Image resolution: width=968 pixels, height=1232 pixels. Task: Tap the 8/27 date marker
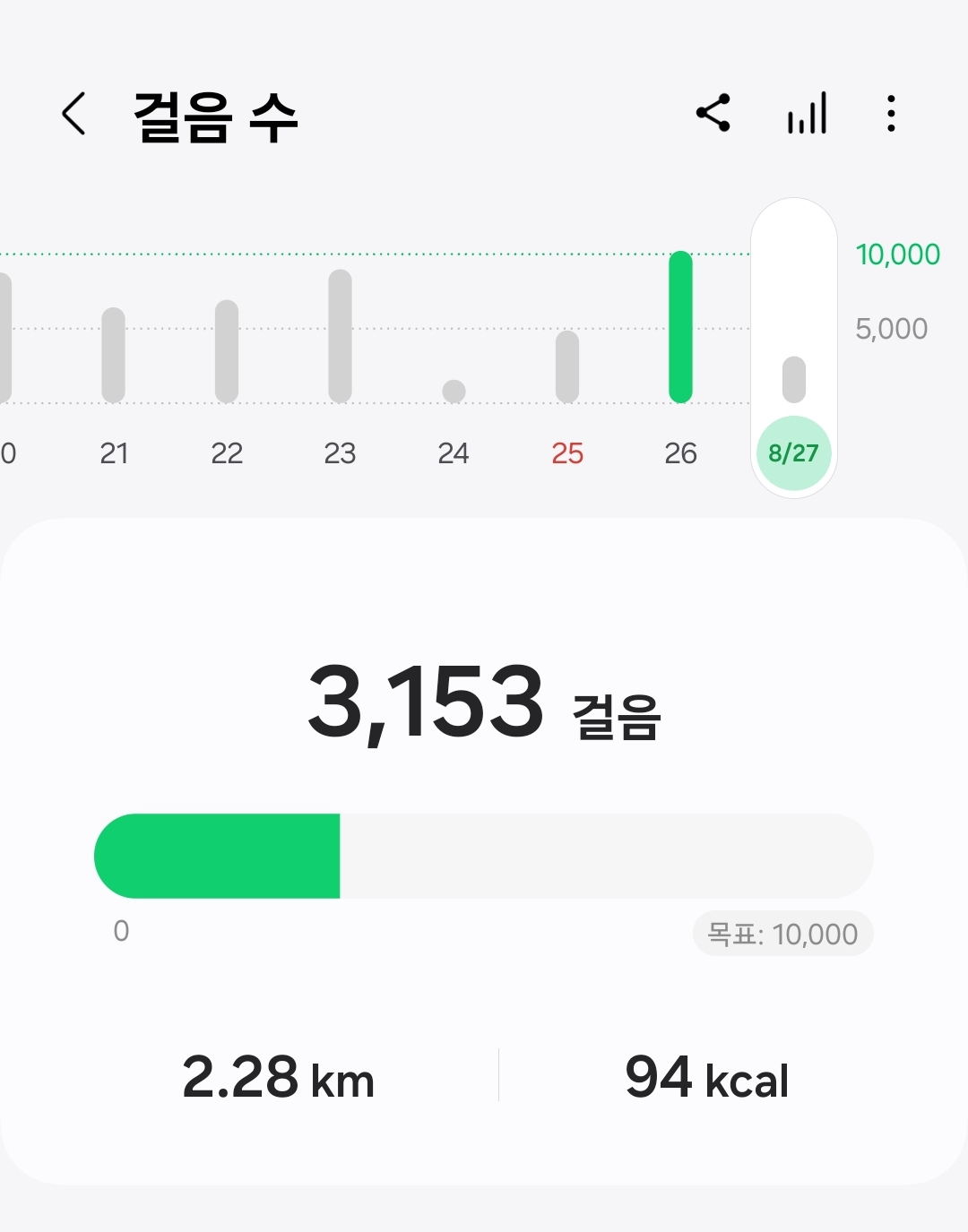(793, 452)
